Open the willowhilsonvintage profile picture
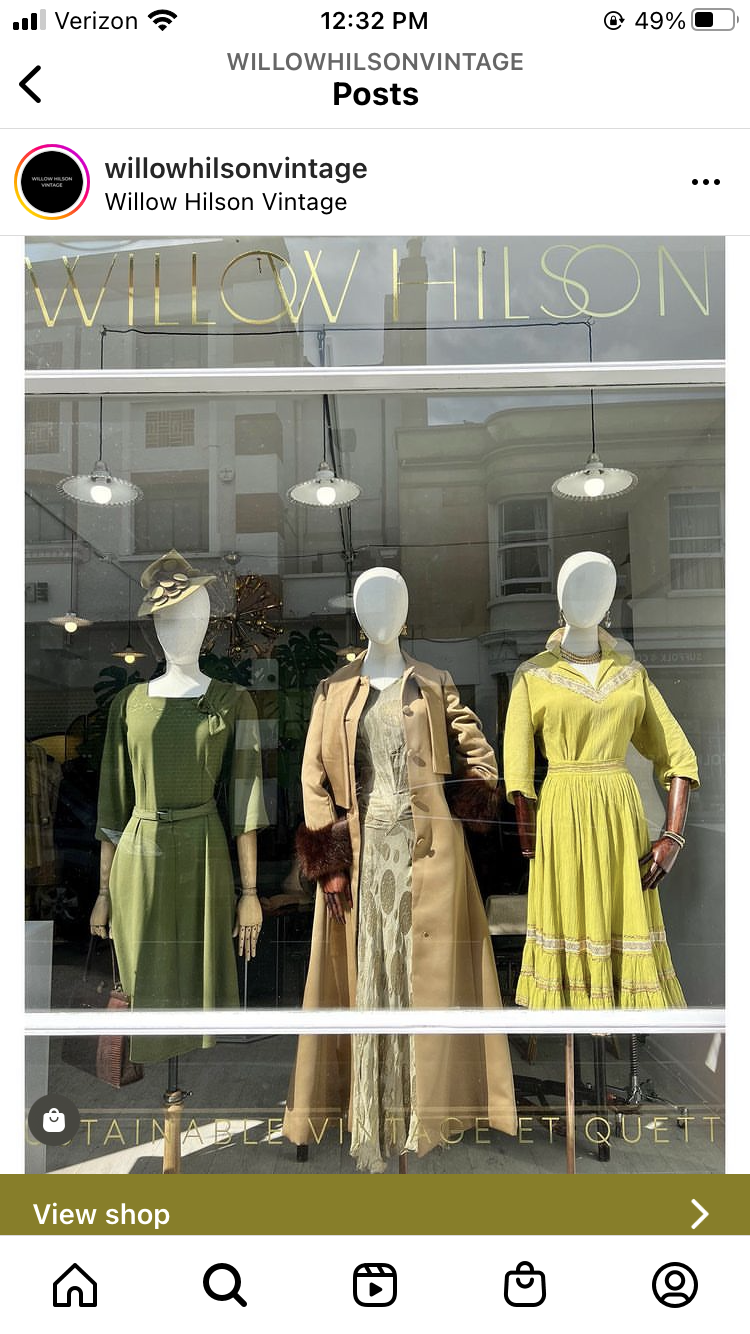This screenshot has height=1334, width=750. (x=52, y=182)
